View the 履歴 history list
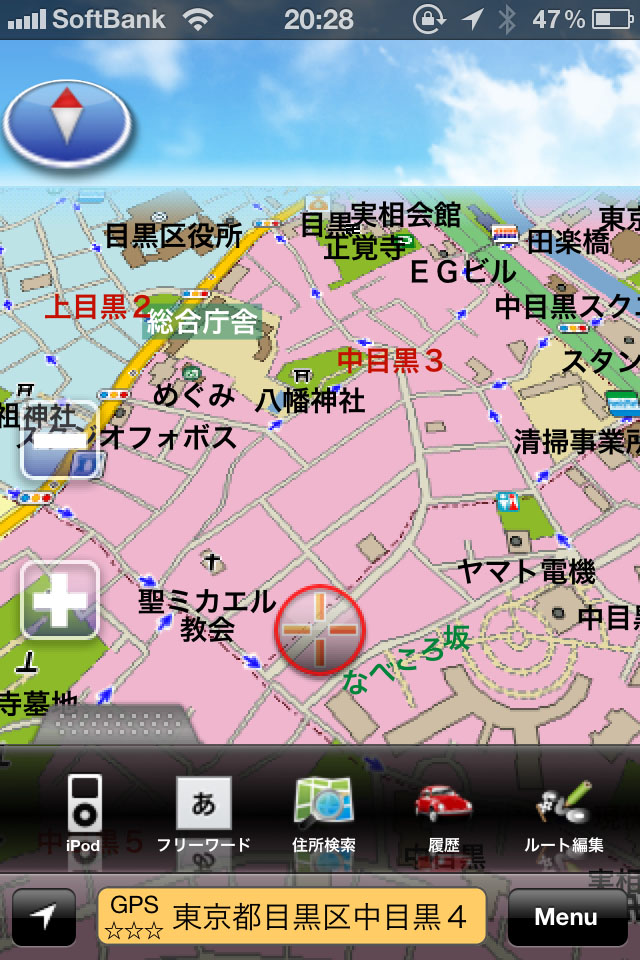This screenshot has width=640, height=960. click(443, 812)
